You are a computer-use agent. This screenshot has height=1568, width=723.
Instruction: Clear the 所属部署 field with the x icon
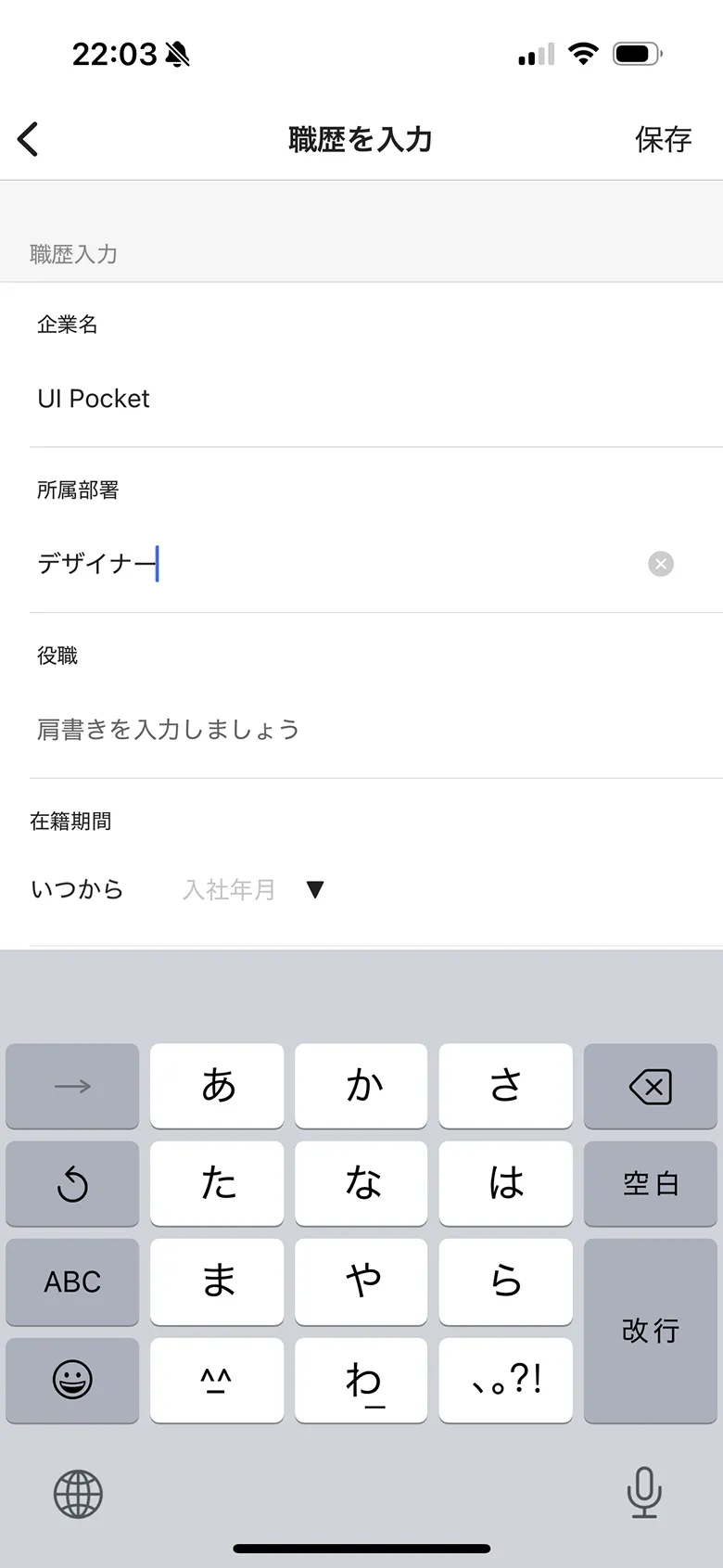(660, 564)
